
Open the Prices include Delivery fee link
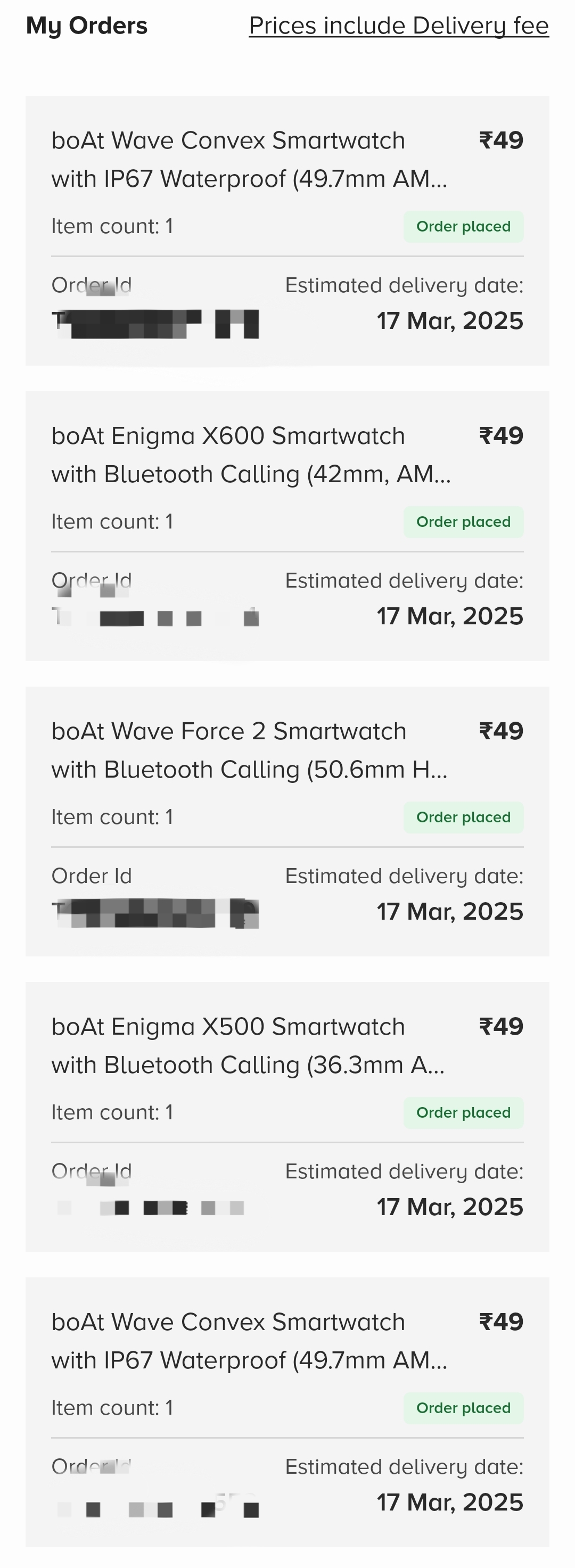398,26
